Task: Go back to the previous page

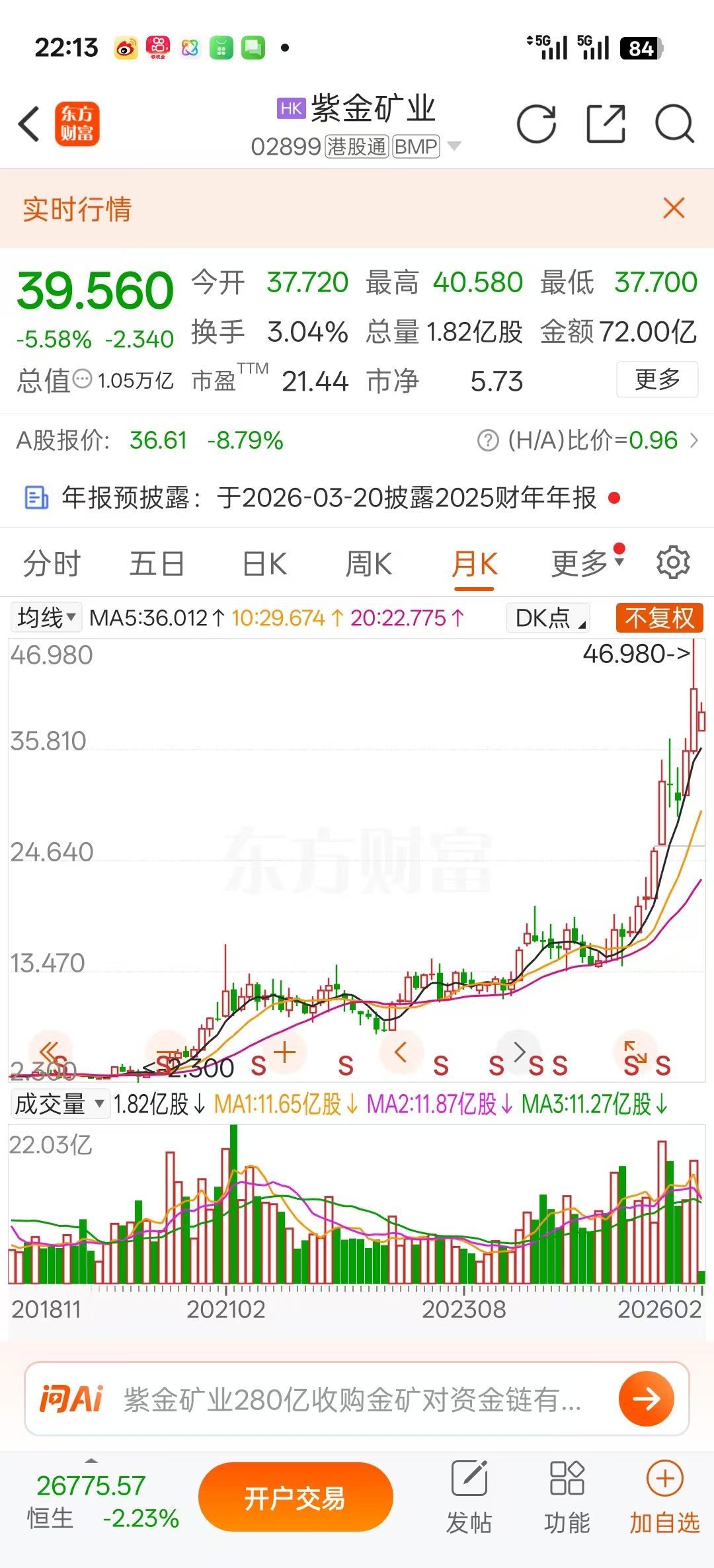Action: 30,124
